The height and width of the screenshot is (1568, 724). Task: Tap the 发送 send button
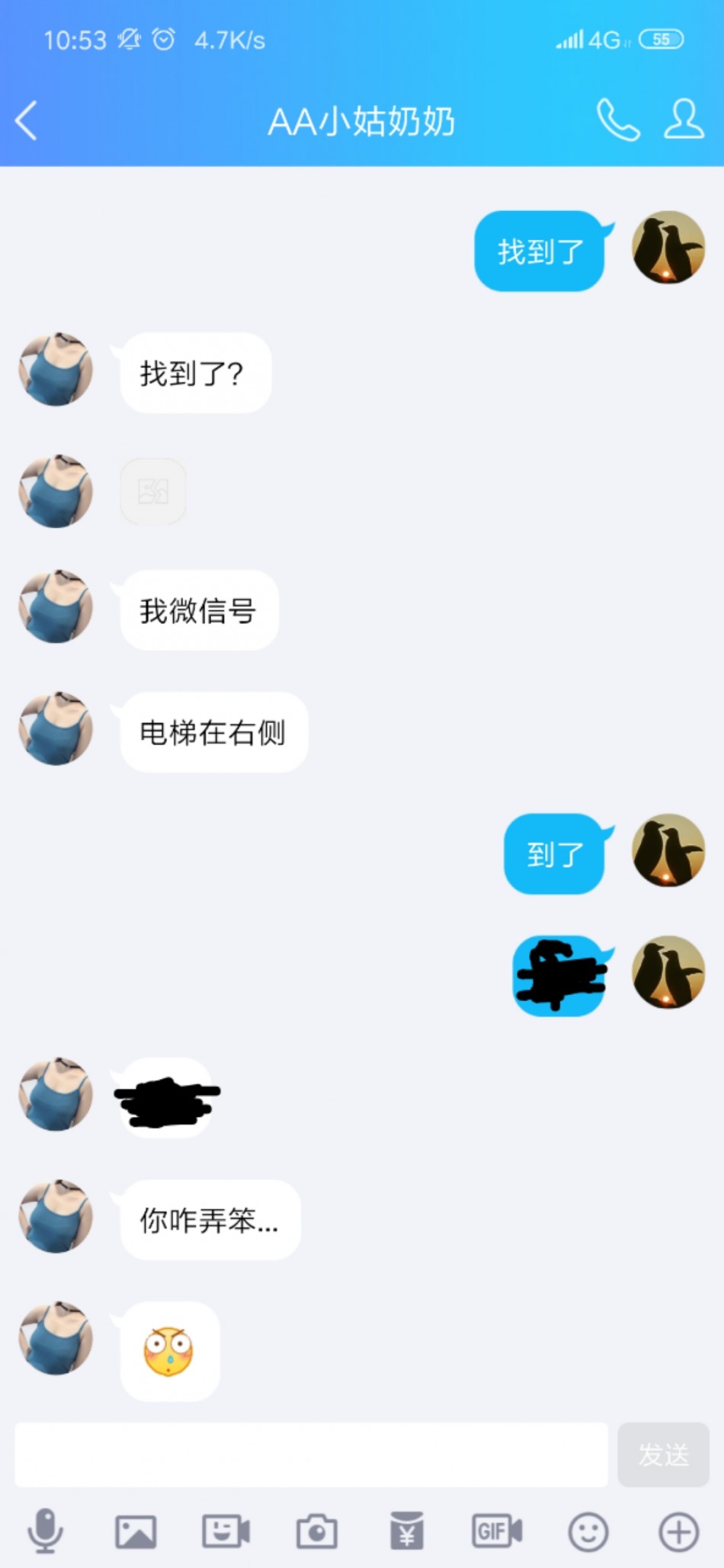click(663, 1454)
